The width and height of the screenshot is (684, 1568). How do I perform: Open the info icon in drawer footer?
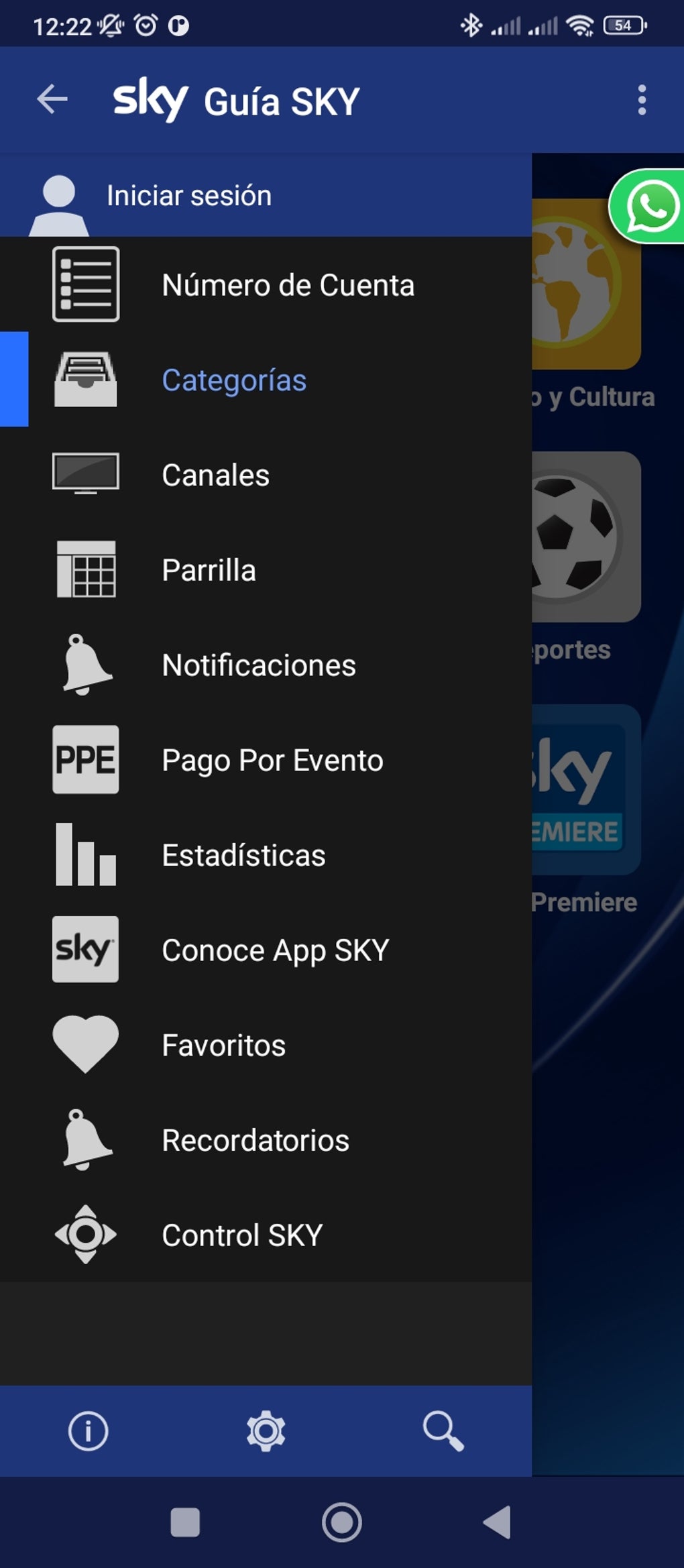click(x=88, y=1431)
